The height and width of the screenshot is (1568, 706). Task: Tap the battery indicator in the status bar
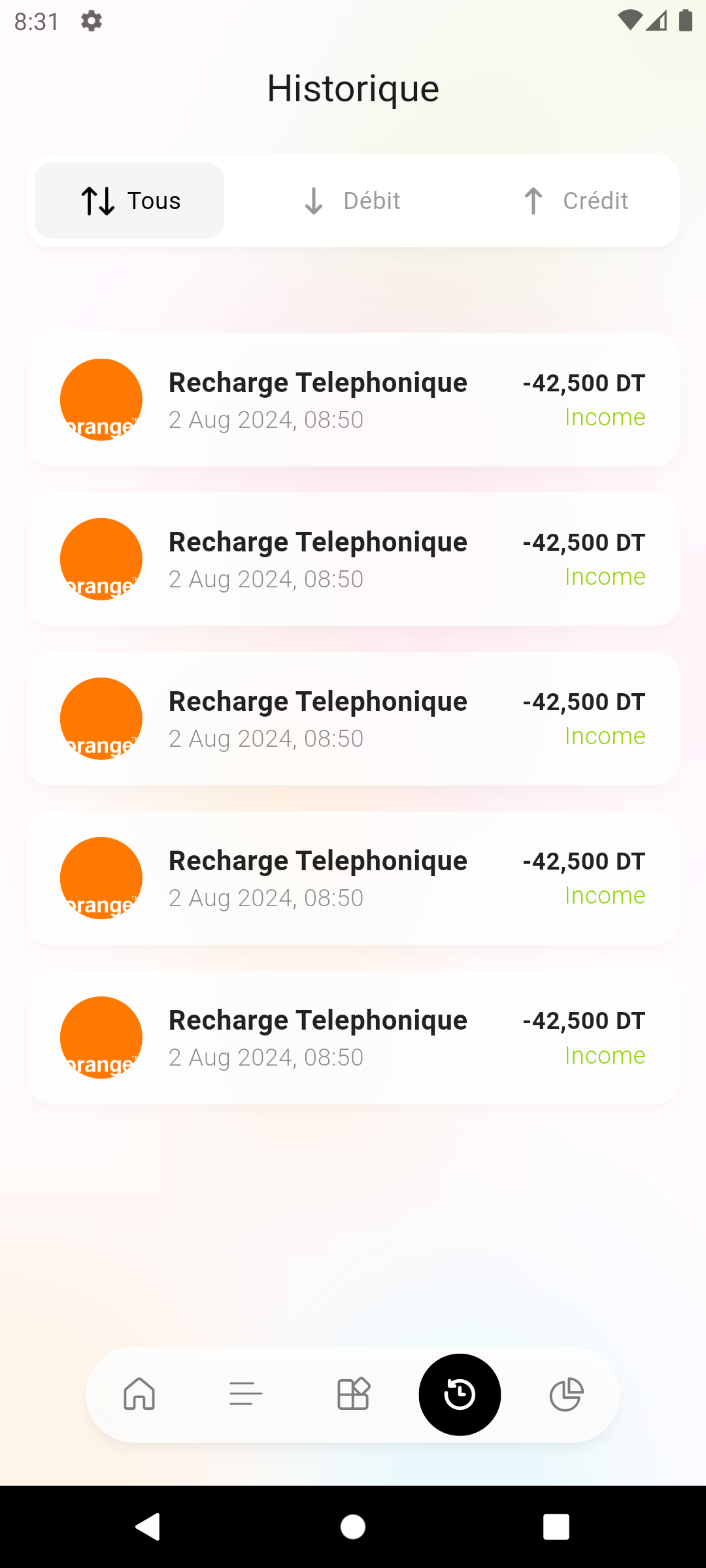685,21
